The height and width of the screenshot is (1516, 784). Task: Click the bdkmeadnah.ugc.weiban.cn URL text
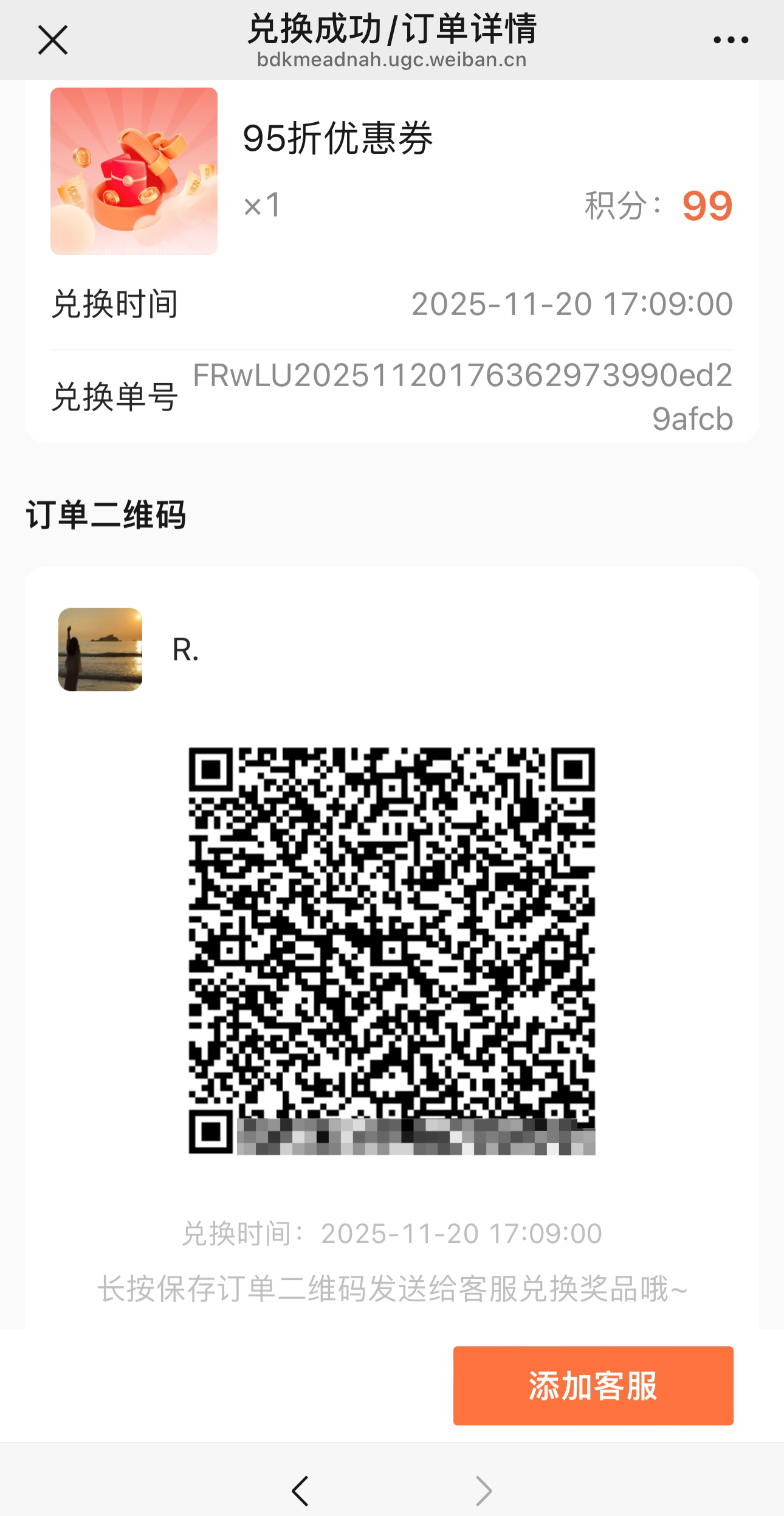(392, 60)
